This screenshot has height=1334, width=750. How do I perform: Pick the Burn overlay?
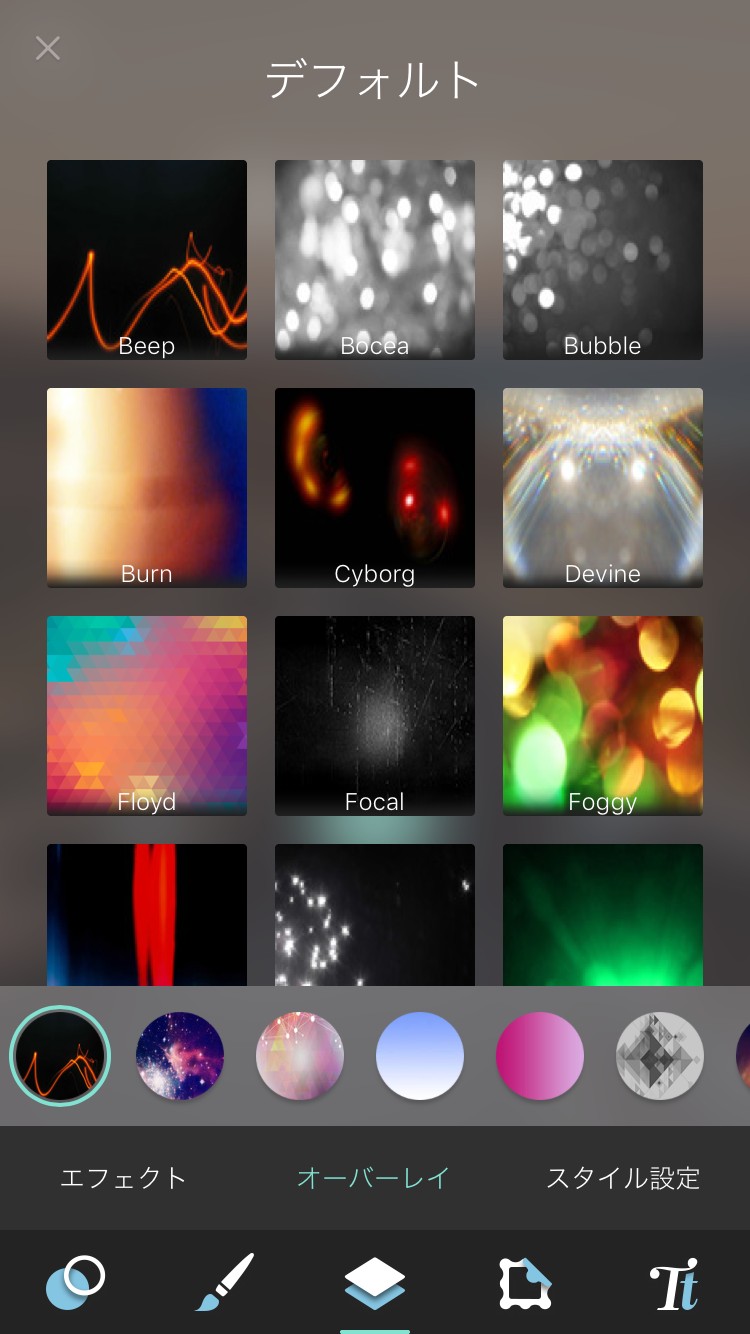tap(147, 488)
